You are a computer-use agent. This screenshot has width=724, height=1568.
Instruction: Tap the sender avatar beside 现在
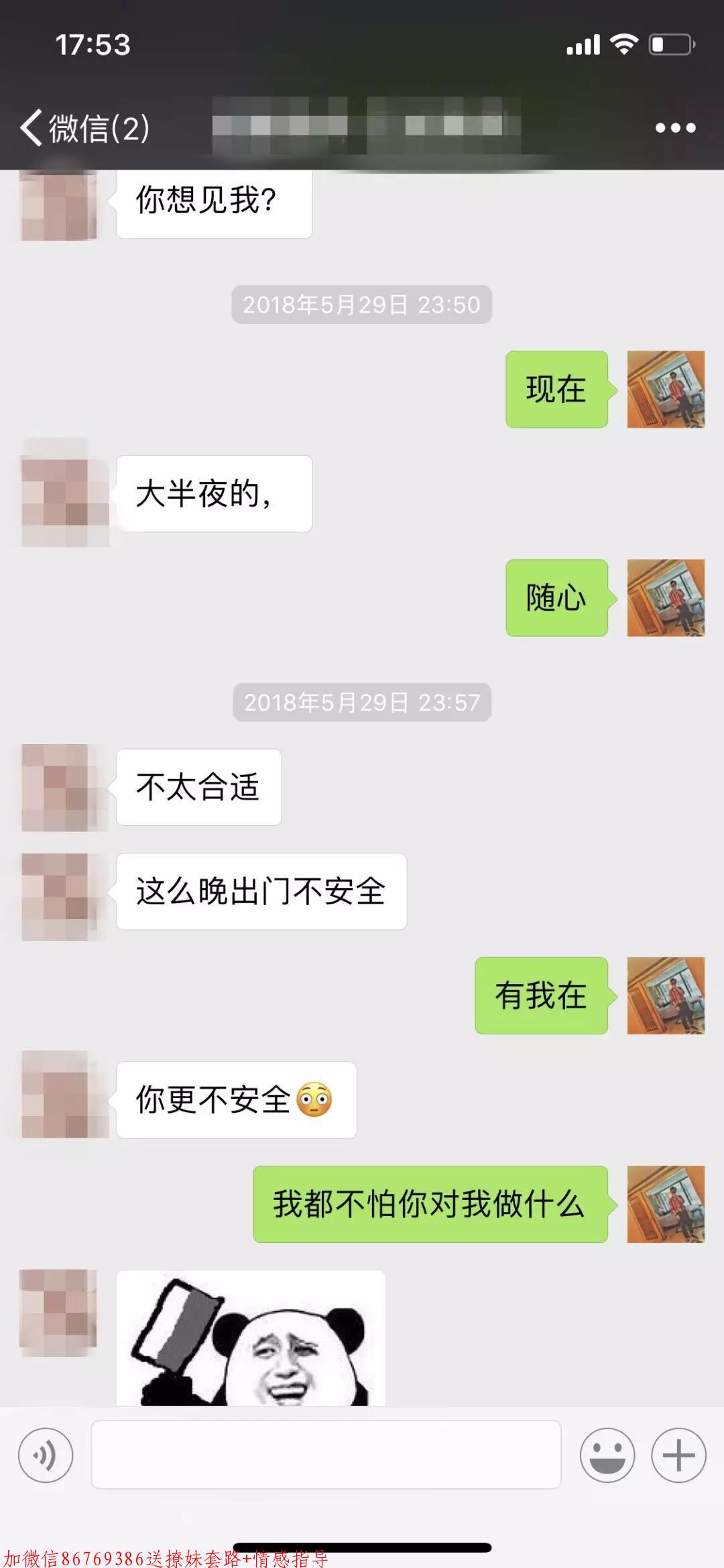click(x=666, y=389)
